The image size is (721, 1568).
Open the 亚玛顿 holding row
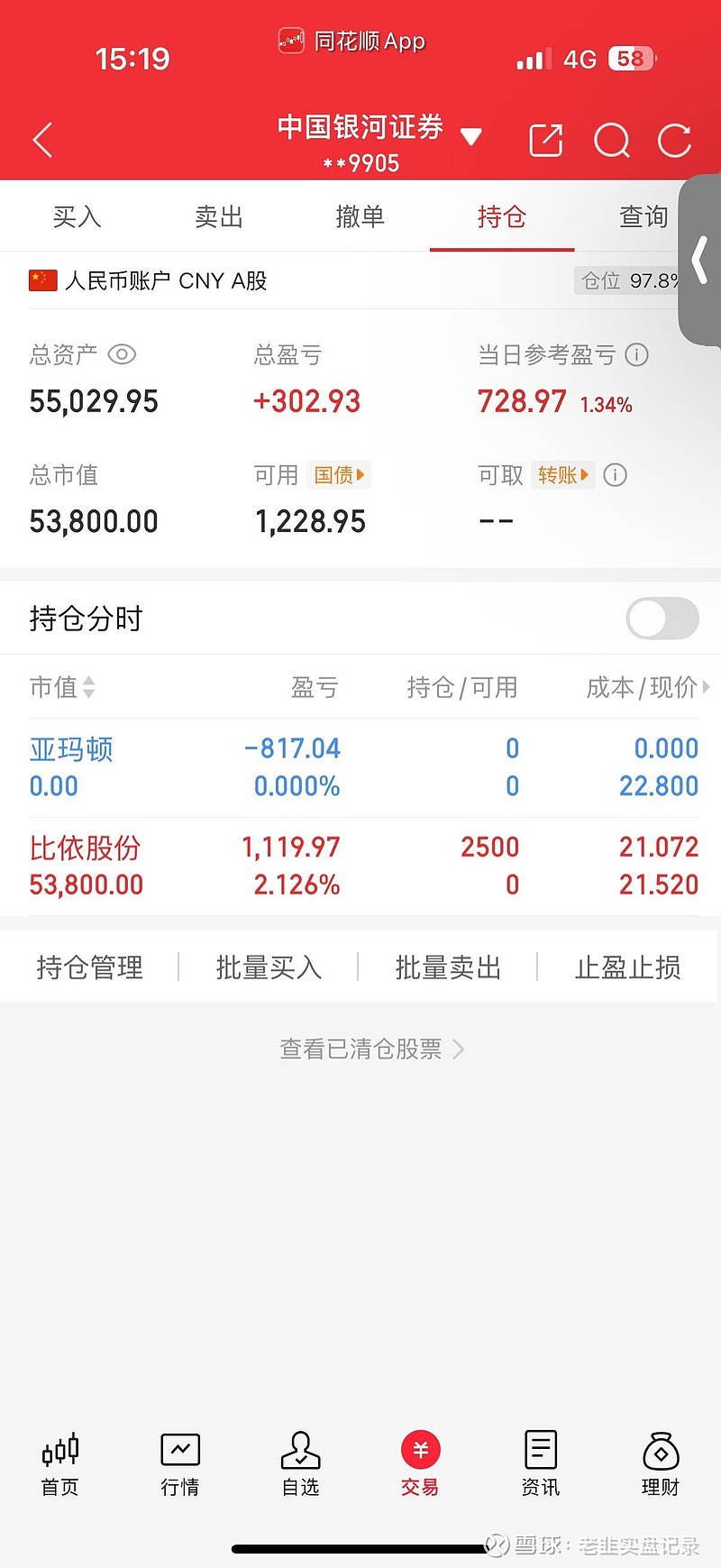[360, 767]
